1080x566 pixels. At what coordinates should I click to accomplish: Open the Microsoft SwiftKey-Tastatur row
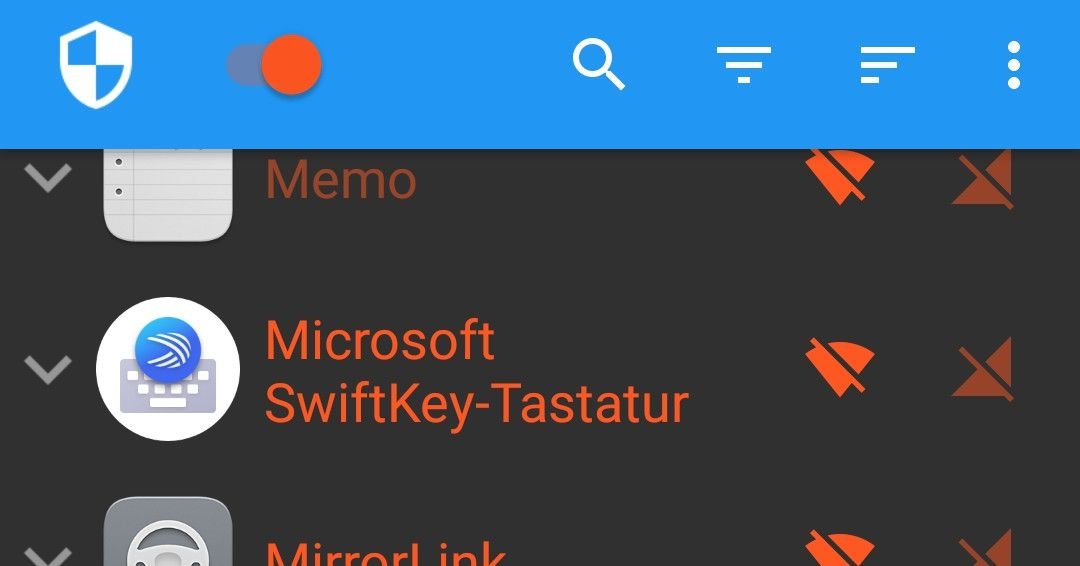pyautogui.click(x=477, y=372)
